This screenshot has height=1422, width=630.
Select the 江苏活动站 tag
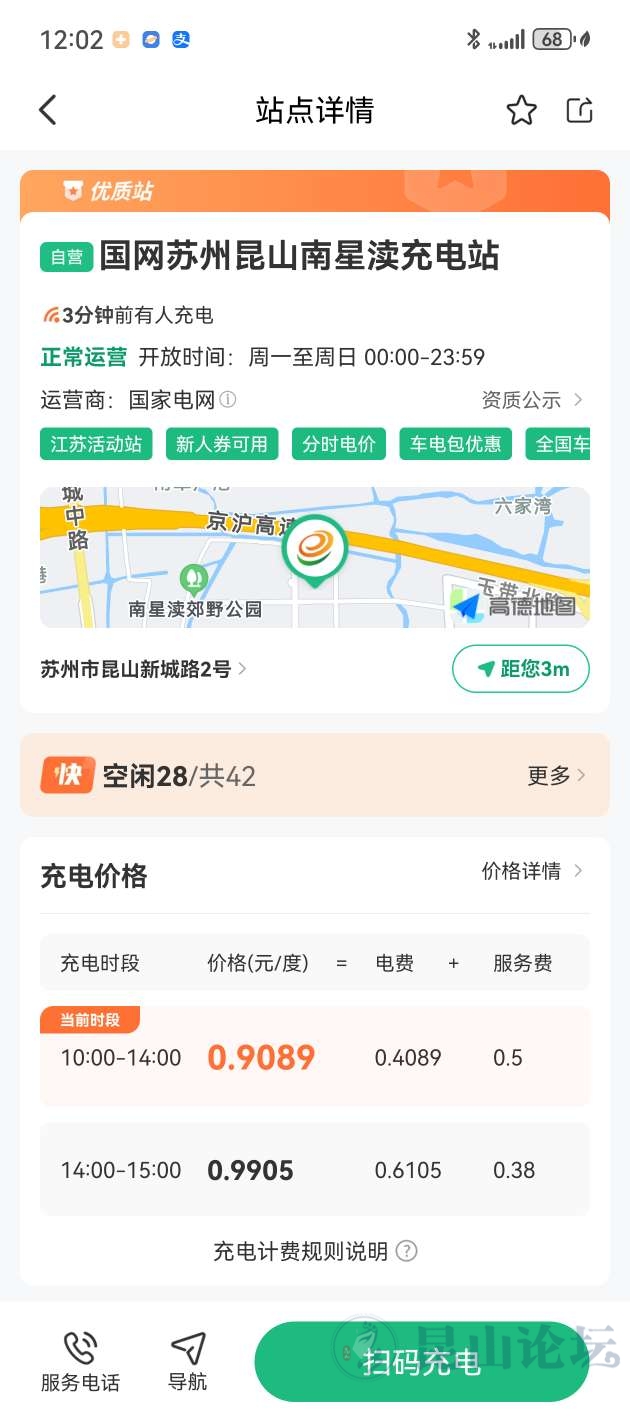[96, 444]
